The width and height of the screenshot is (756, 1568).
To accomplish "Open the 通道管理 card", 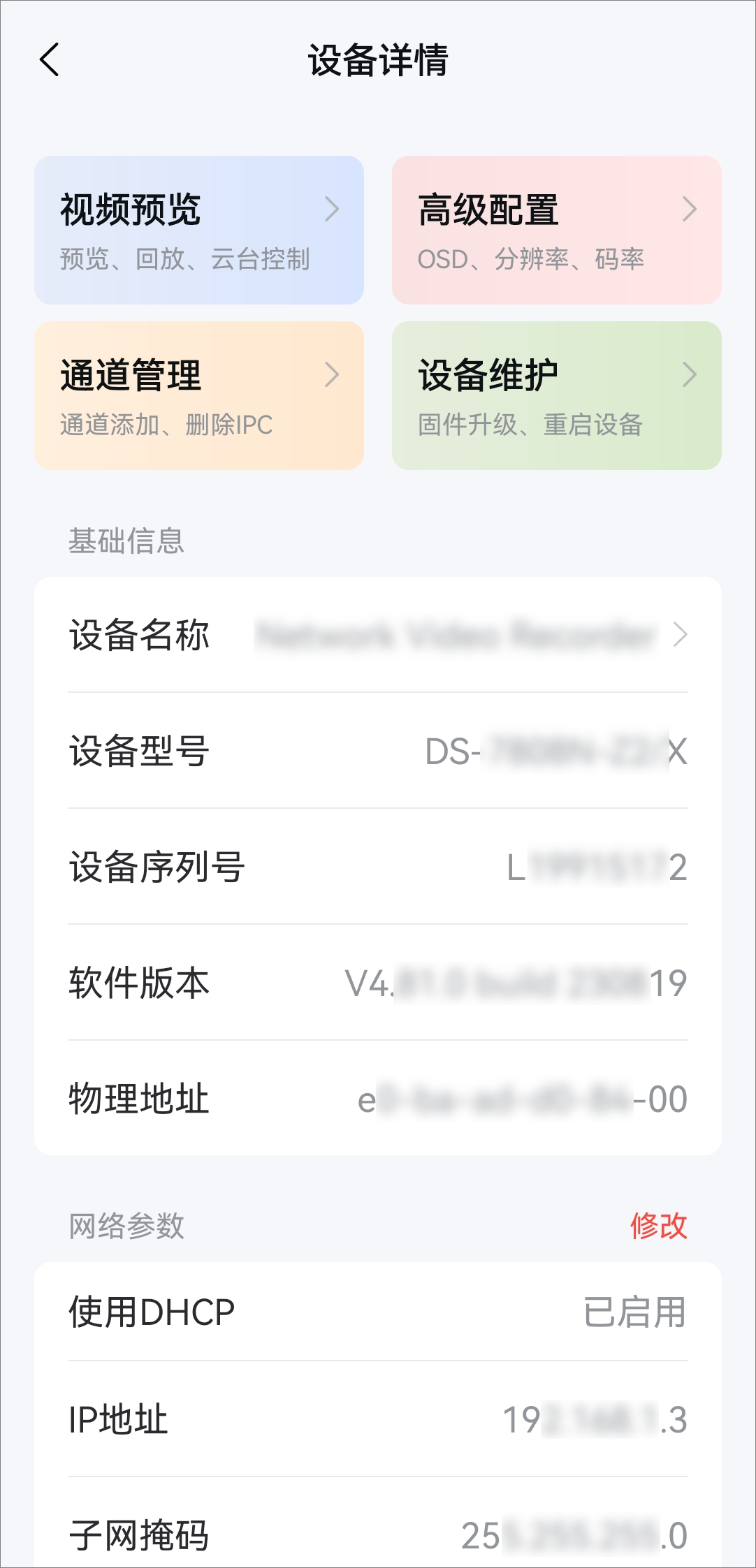I will (199, 395).
